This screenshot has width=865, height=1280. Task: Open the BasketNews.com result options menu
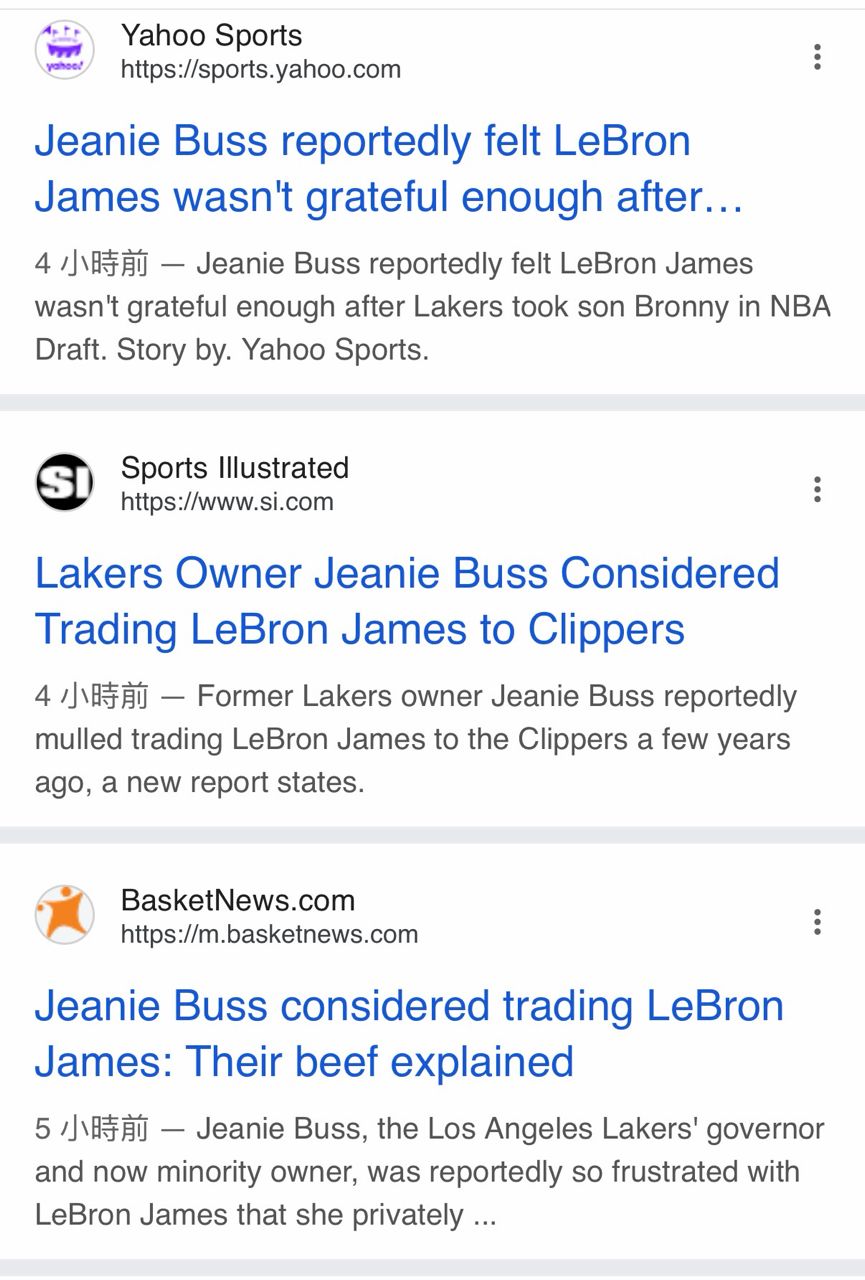click(817, 922)
